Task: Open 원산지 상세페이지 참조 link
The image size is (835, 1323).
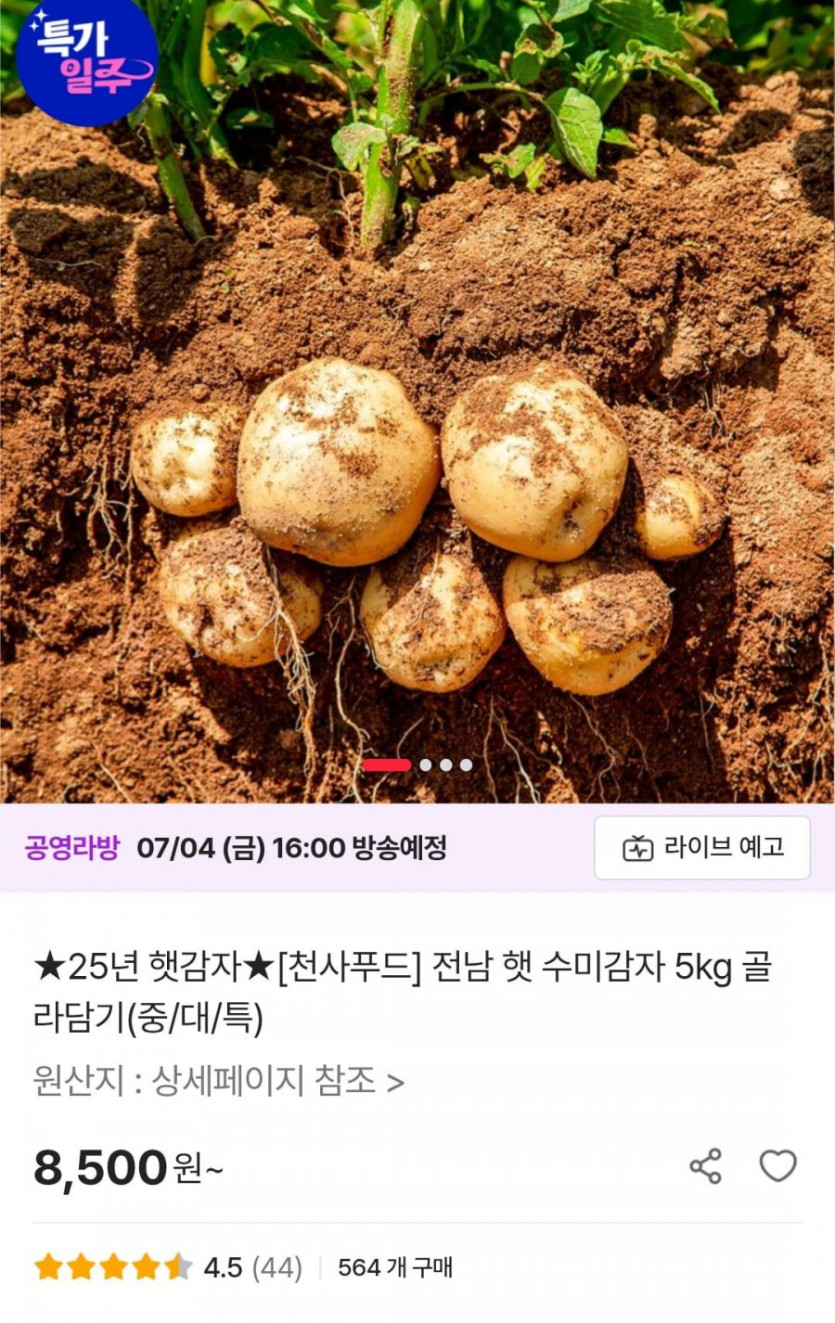Action: pos(218,1081)
